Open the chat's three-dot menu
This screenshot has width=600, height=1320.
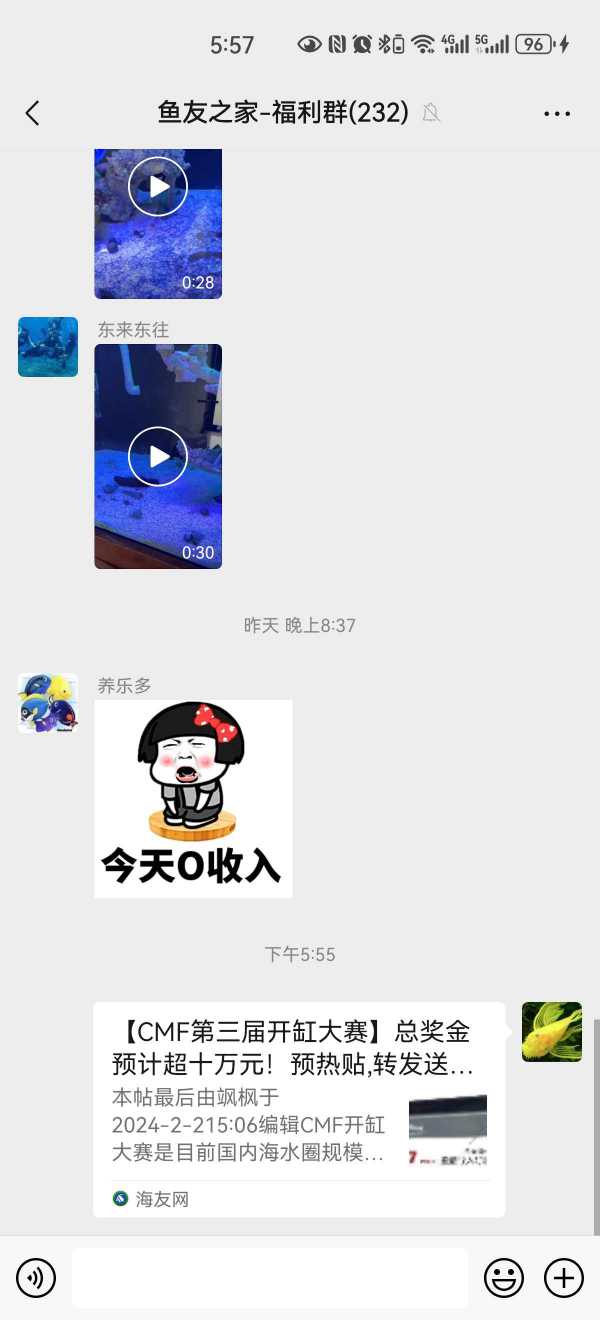[x=557, y=113]
